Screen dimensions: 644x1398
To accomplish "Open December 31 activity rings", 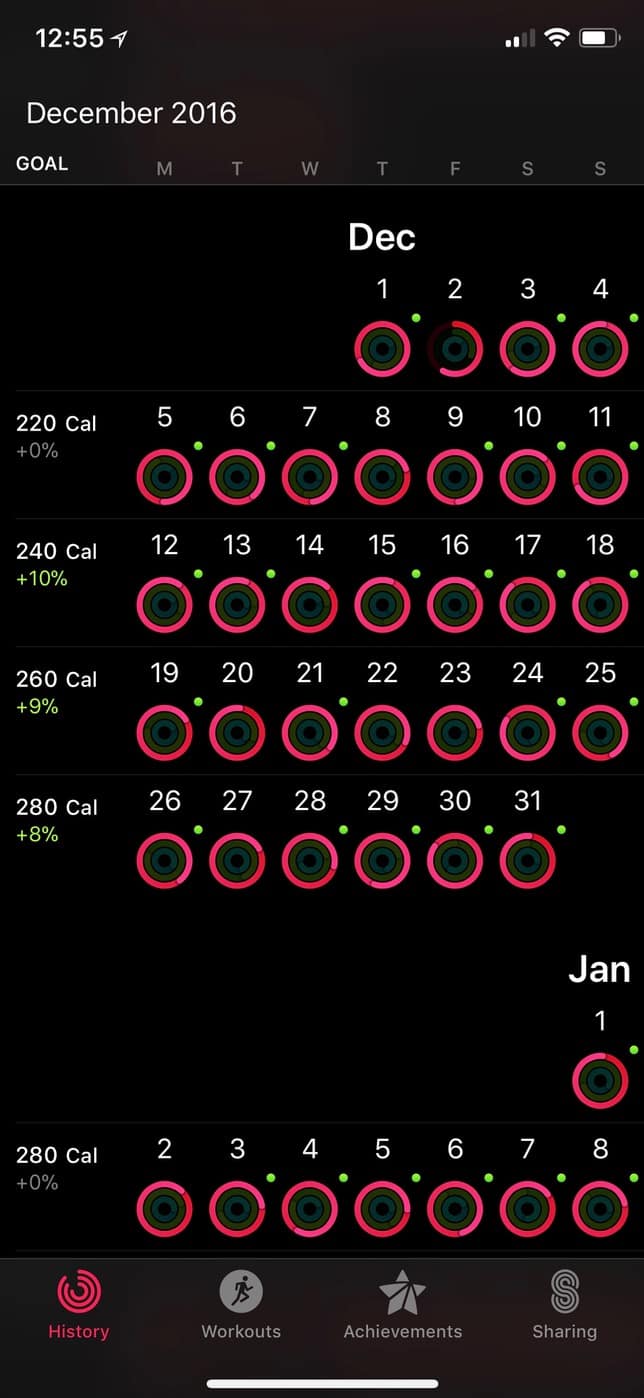I will pyautogui.click(x=527, y=860).
